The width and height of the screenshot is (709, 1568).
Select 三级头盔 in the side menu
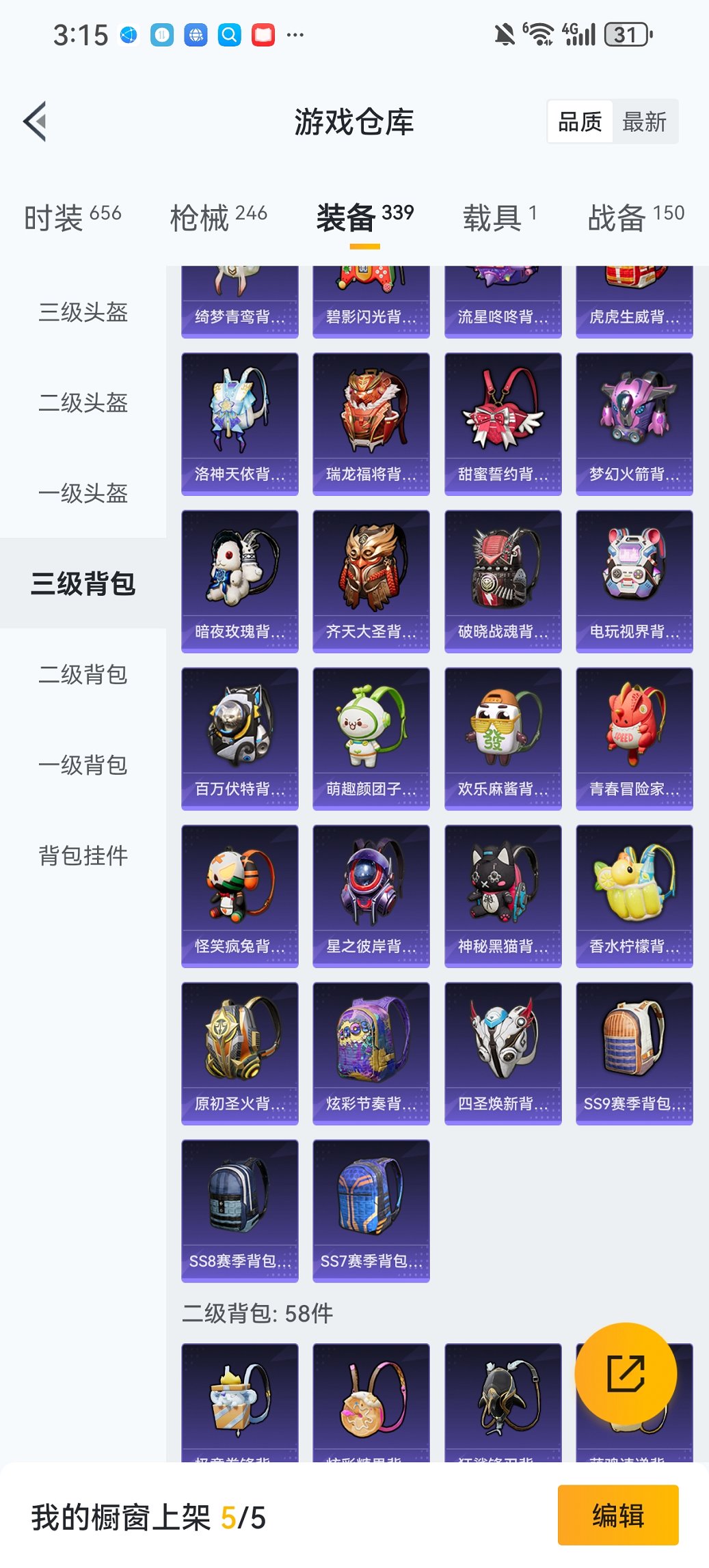(x=83, y=312)
